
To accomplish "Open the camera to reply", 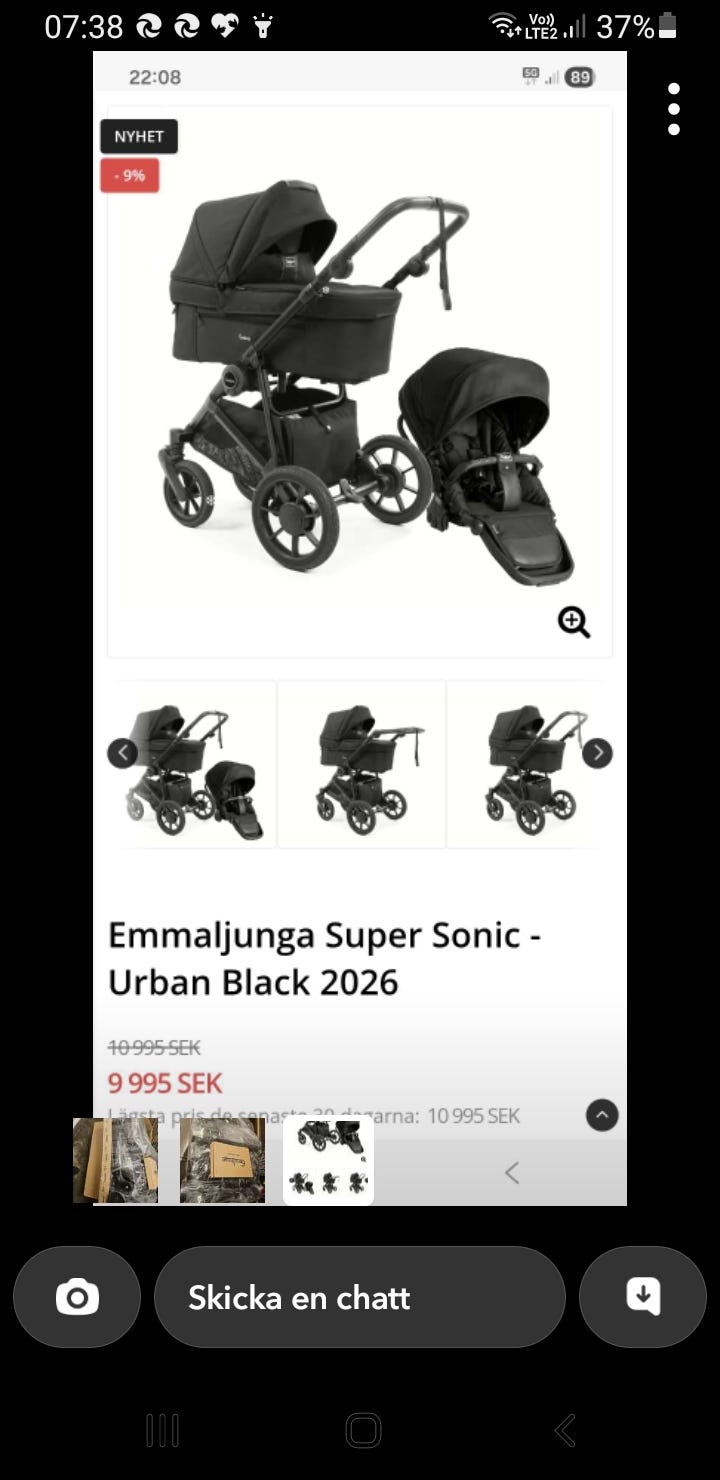I will pyautogui.click(x=77, y=1297).
